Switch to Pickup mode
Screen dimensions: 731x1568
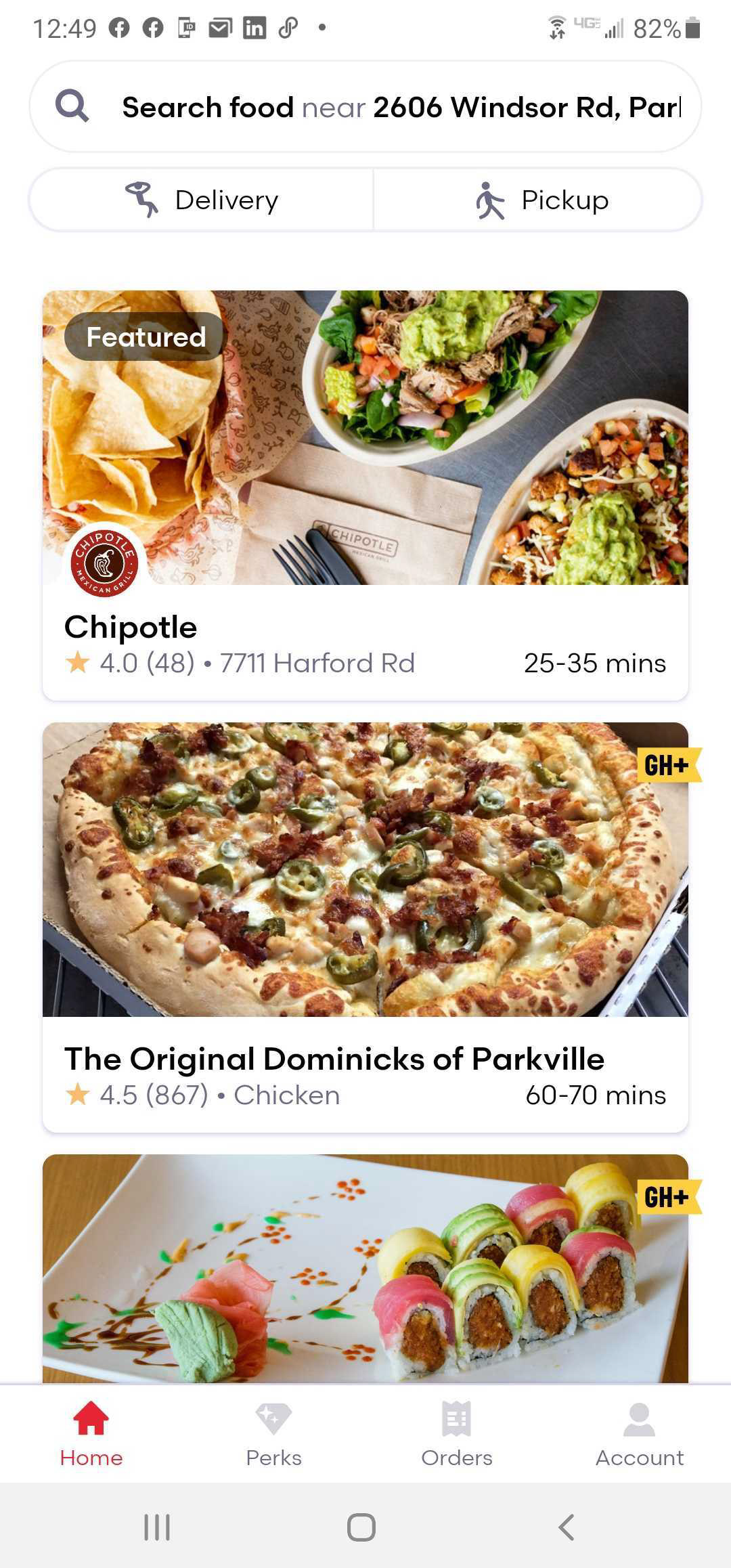pyautogui.click(x=541, y=200)
